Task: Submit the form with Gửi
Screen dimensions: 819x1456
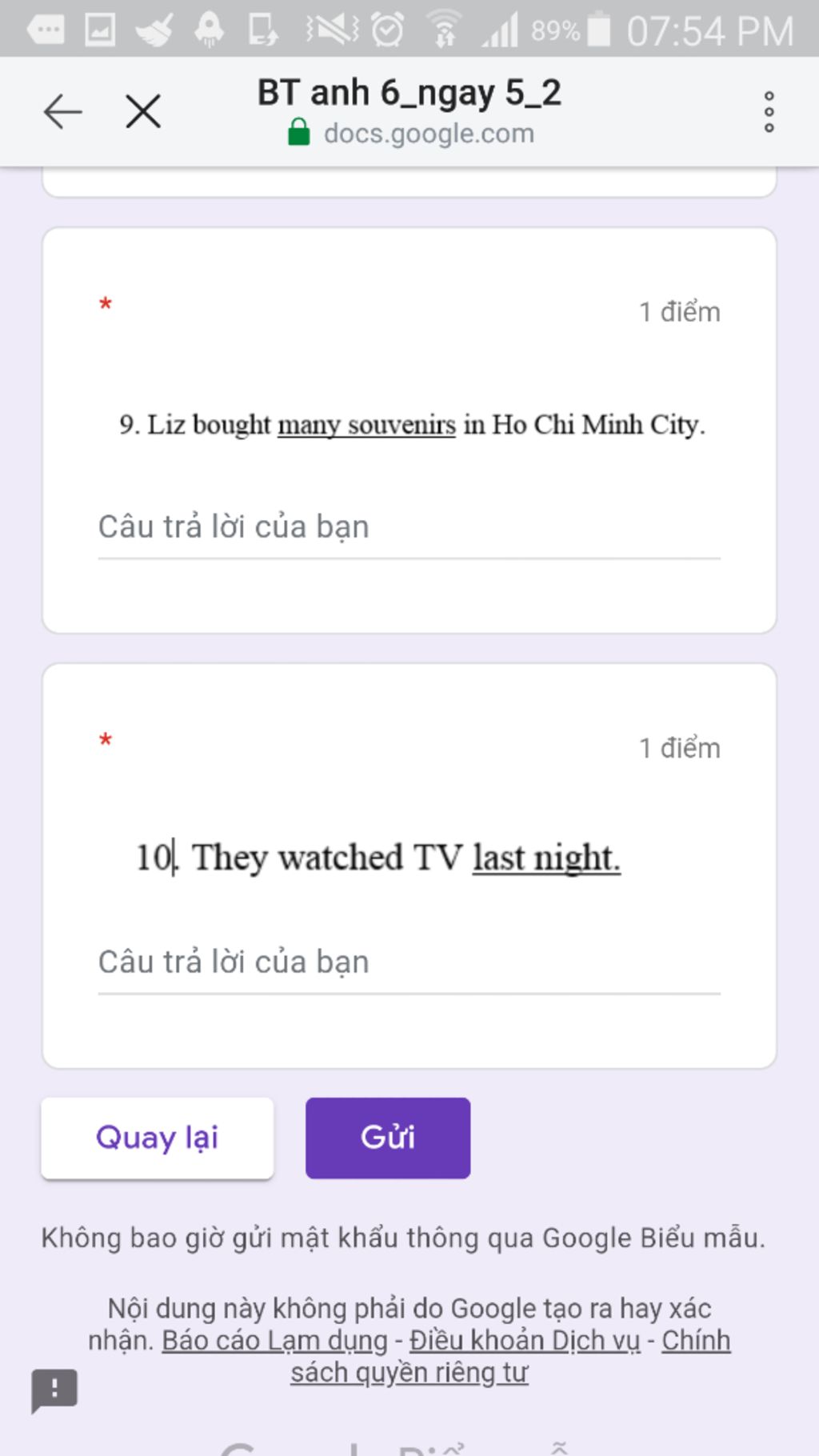Action: click(388, 1138)
